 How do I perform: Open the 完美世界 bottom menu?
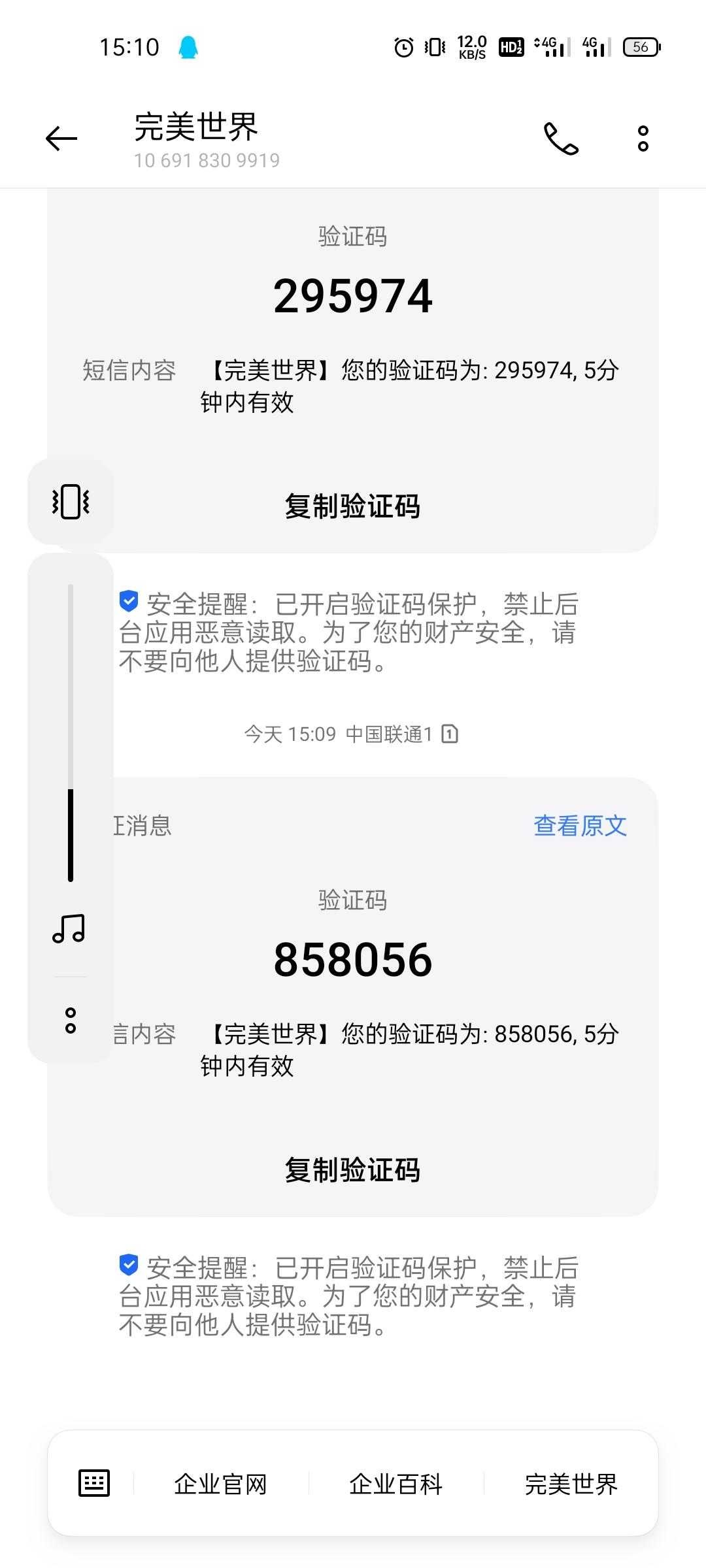[x=571, y=1484]
